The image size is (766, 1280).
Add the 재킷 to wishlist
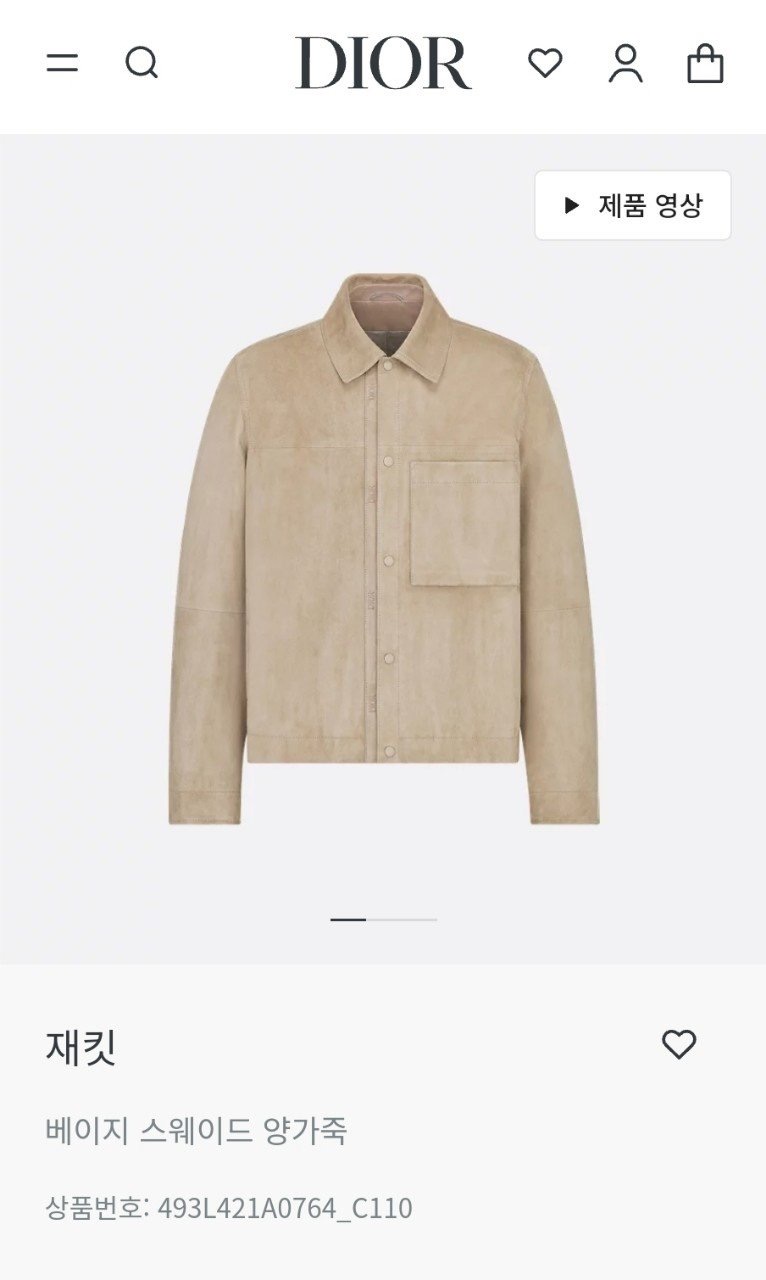(679, 1045)
